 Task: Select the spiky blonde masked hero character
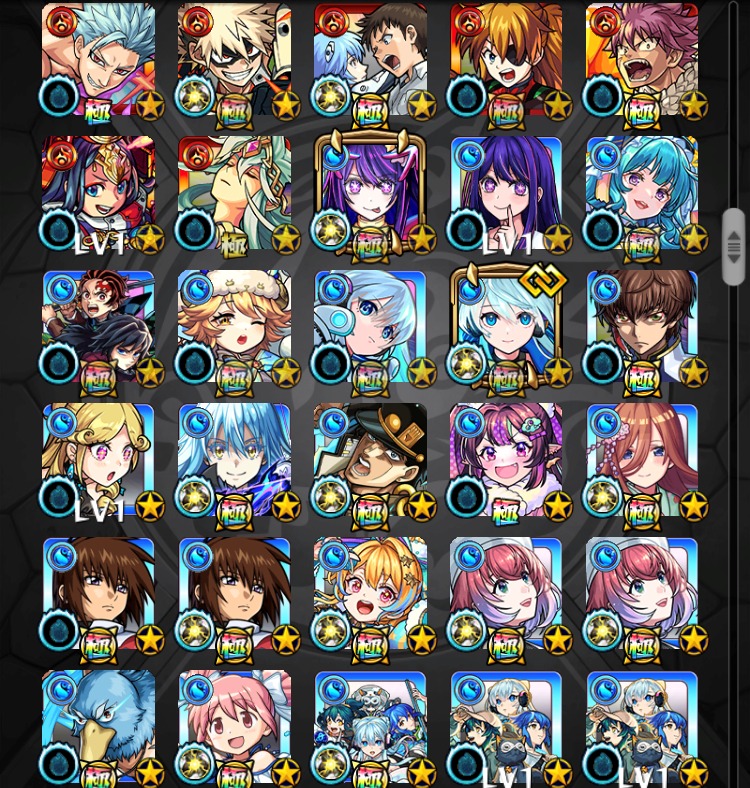pyautogui.click(x=234, y=58)
